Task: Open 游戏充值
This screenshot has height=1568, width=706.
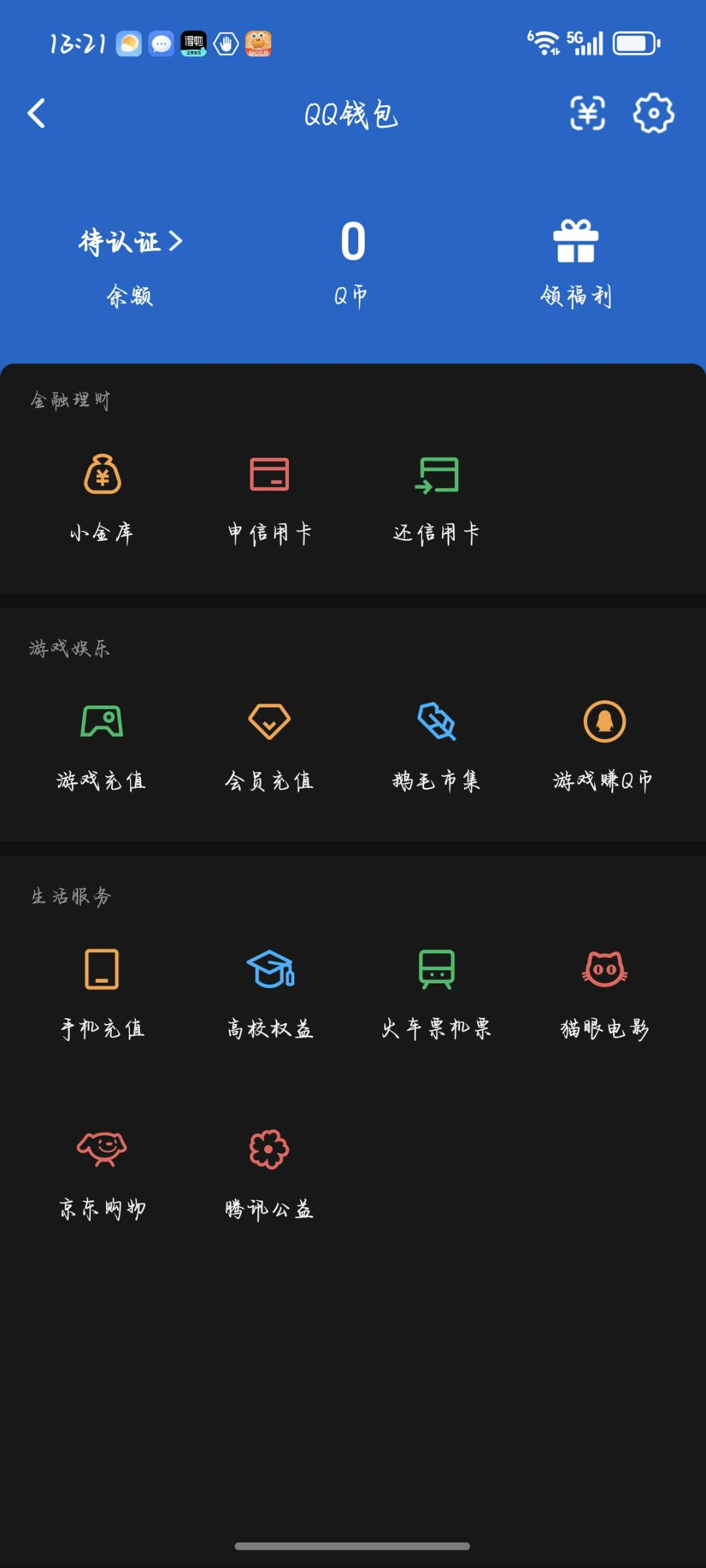Action: coord(102,745)
